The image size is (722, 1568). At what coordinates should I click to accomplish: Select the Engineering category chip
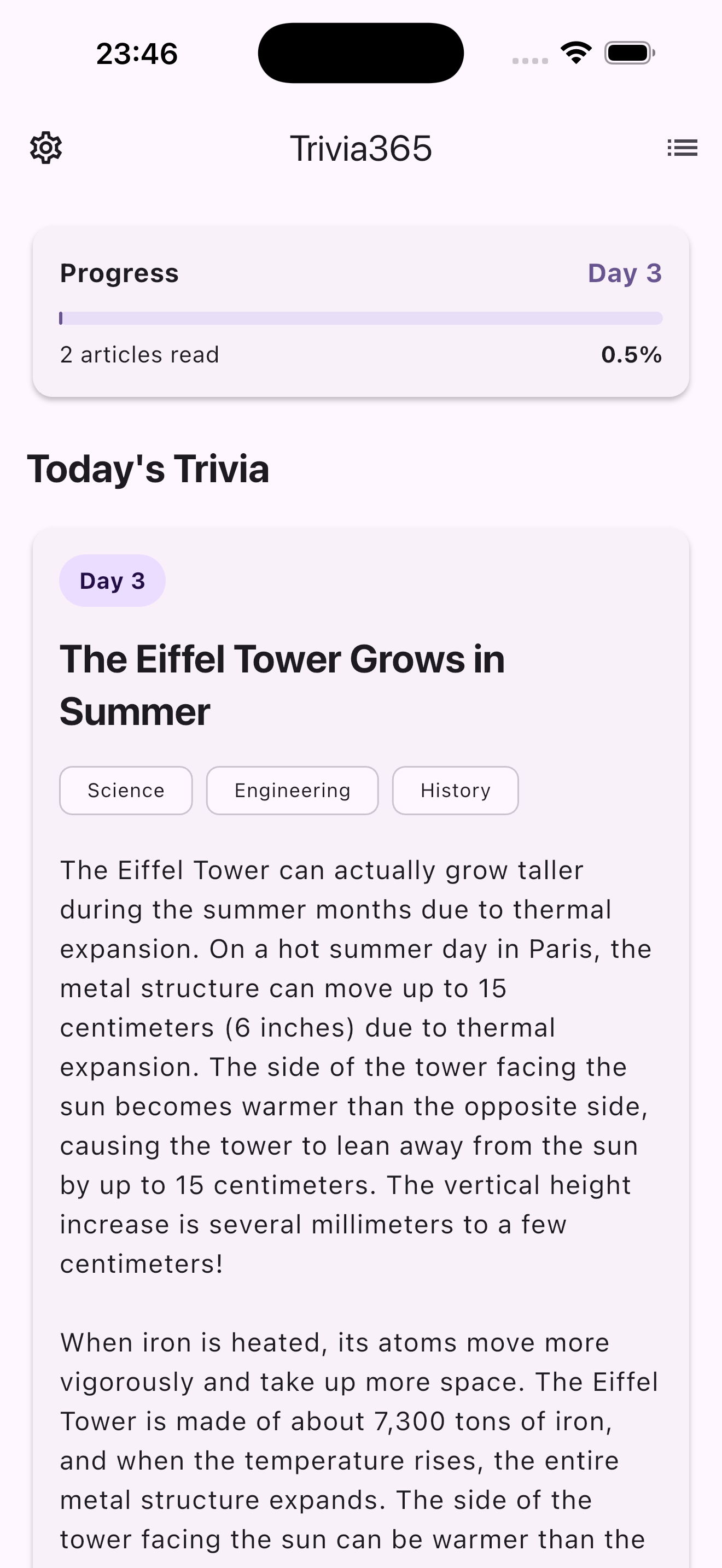click(x=292, y=790)
